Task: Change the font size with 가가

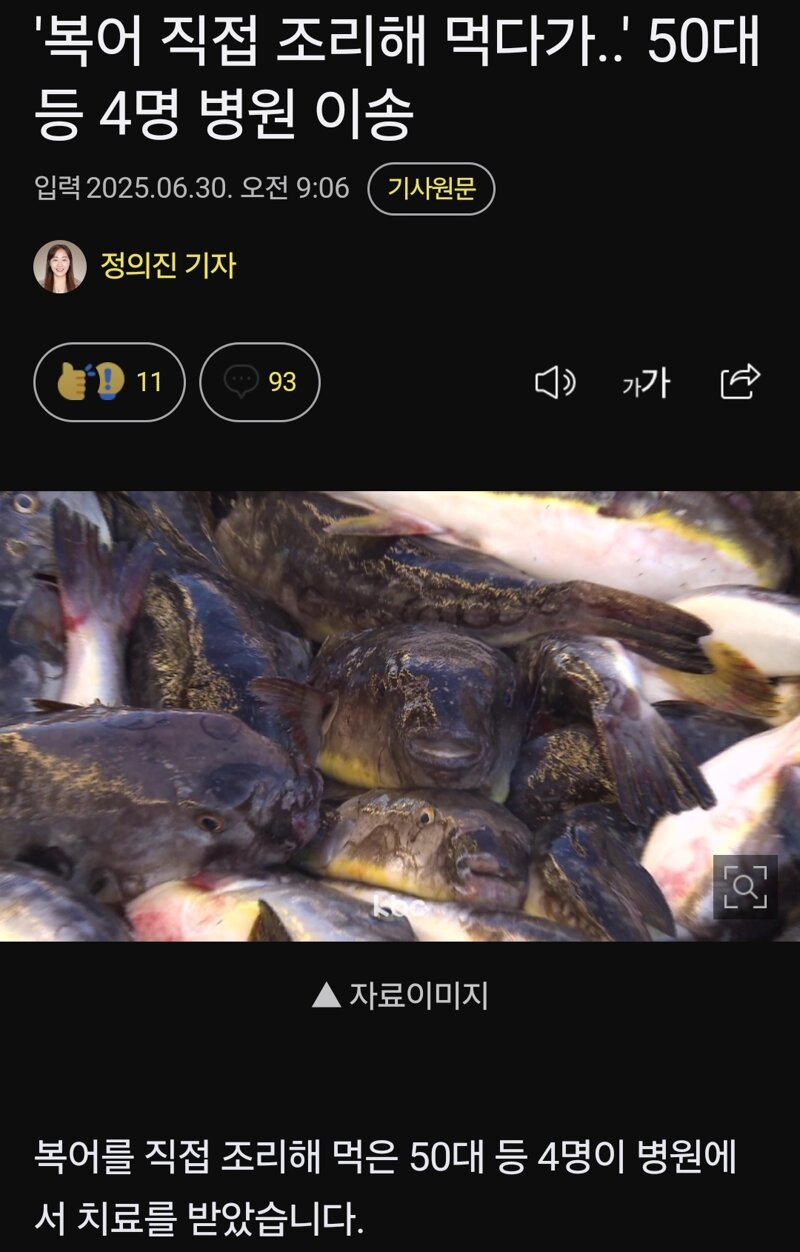Action: tap(646, 382)
